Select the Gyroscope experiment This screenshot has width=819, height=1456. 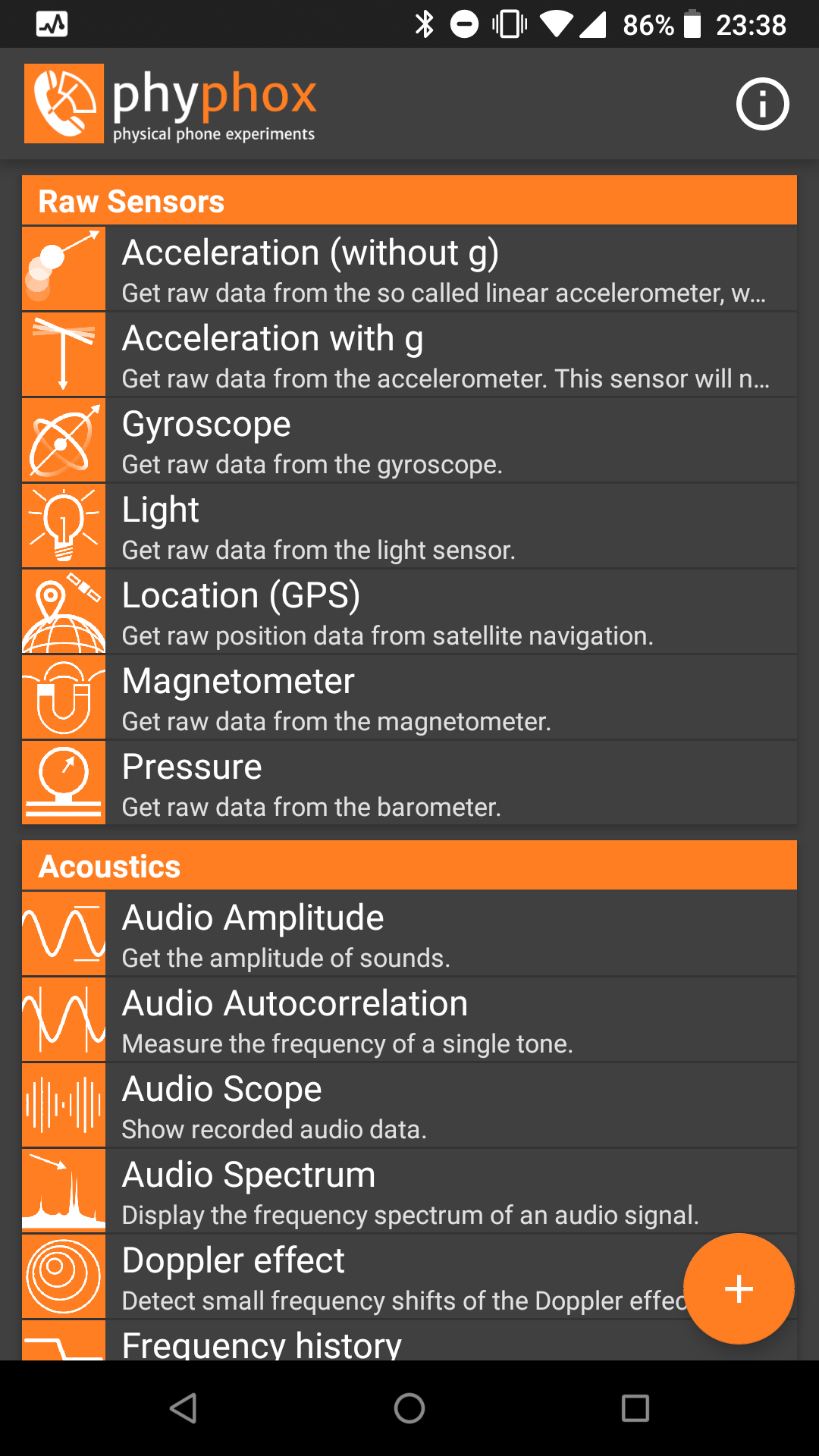tap(409, 440)
